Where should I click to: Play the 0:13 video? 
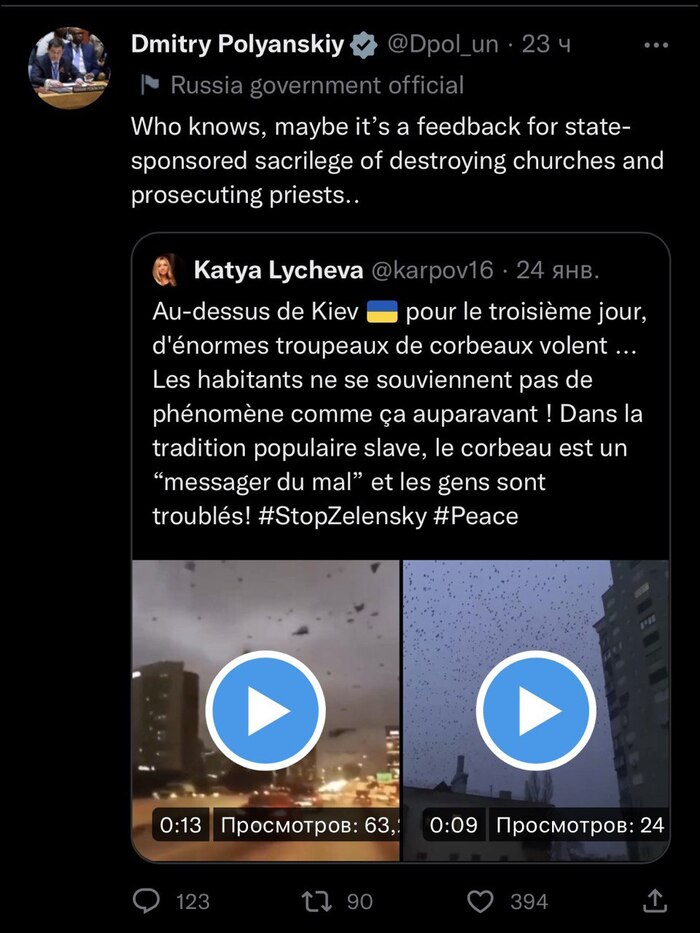[265, 710]
